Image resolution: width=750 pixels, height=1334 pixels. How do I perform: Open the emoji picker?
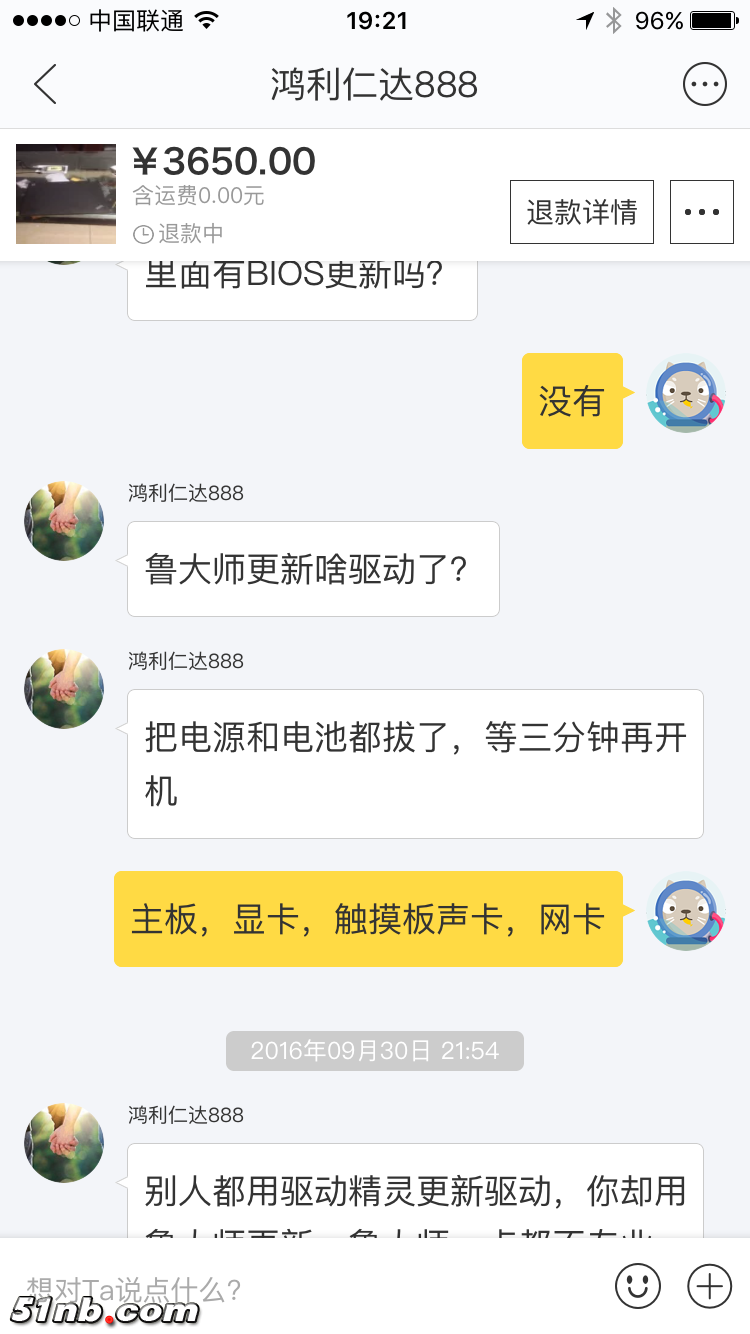[637, 1285]
